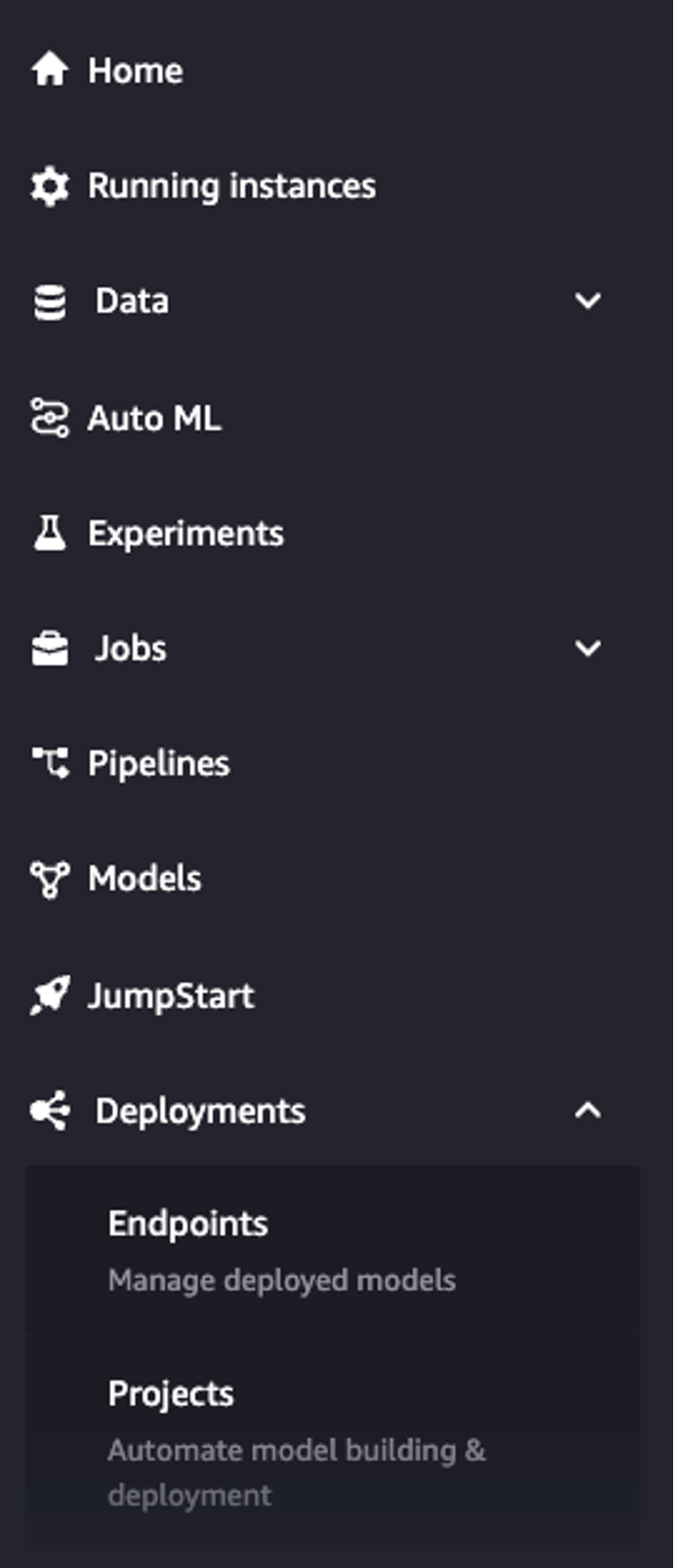The image size is (674, 1568).
Task: Expand the Jobs section chevron
Action: point(586,647)
